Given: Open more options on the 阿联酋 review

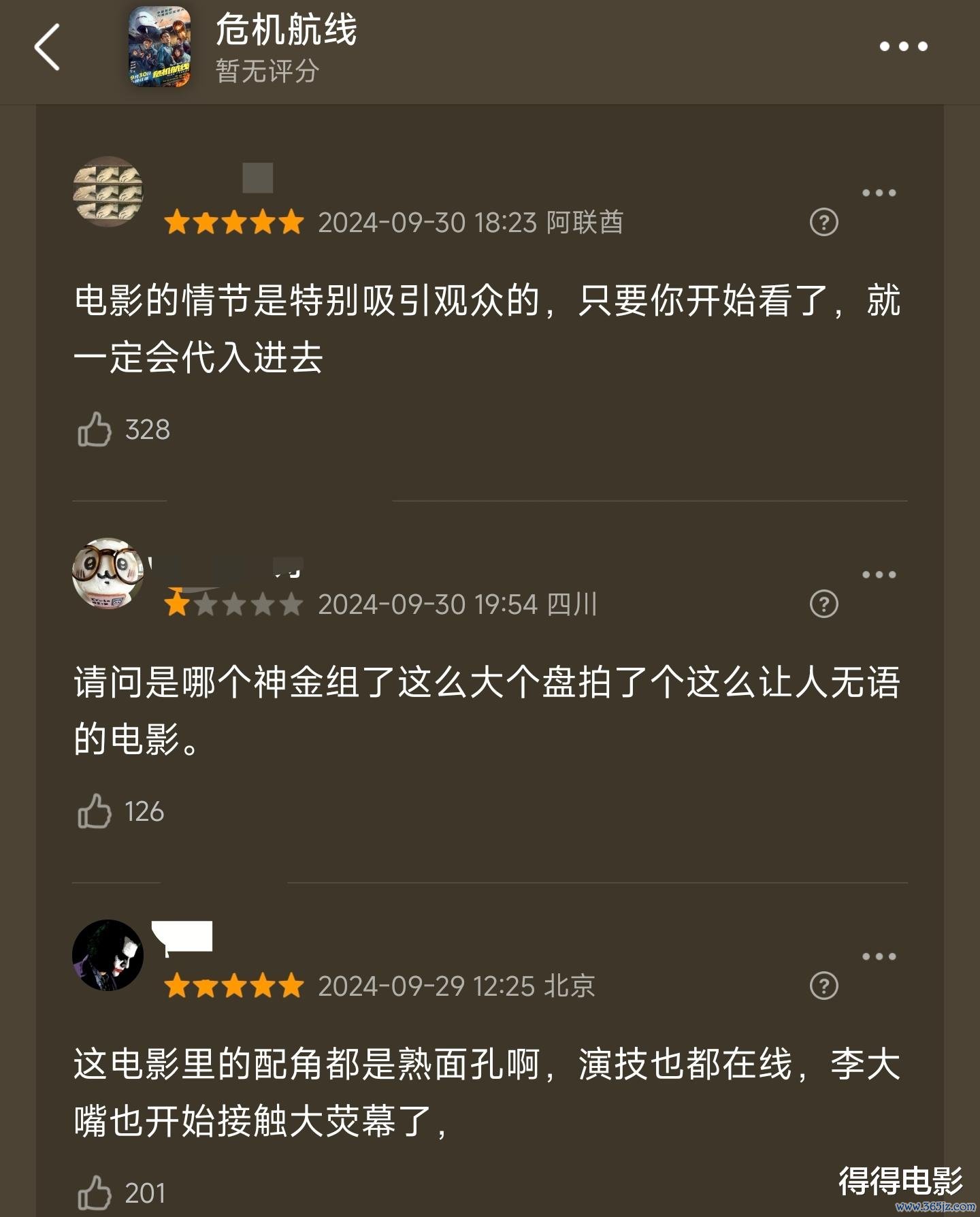Looking at the screenshot, I should 879,193.
